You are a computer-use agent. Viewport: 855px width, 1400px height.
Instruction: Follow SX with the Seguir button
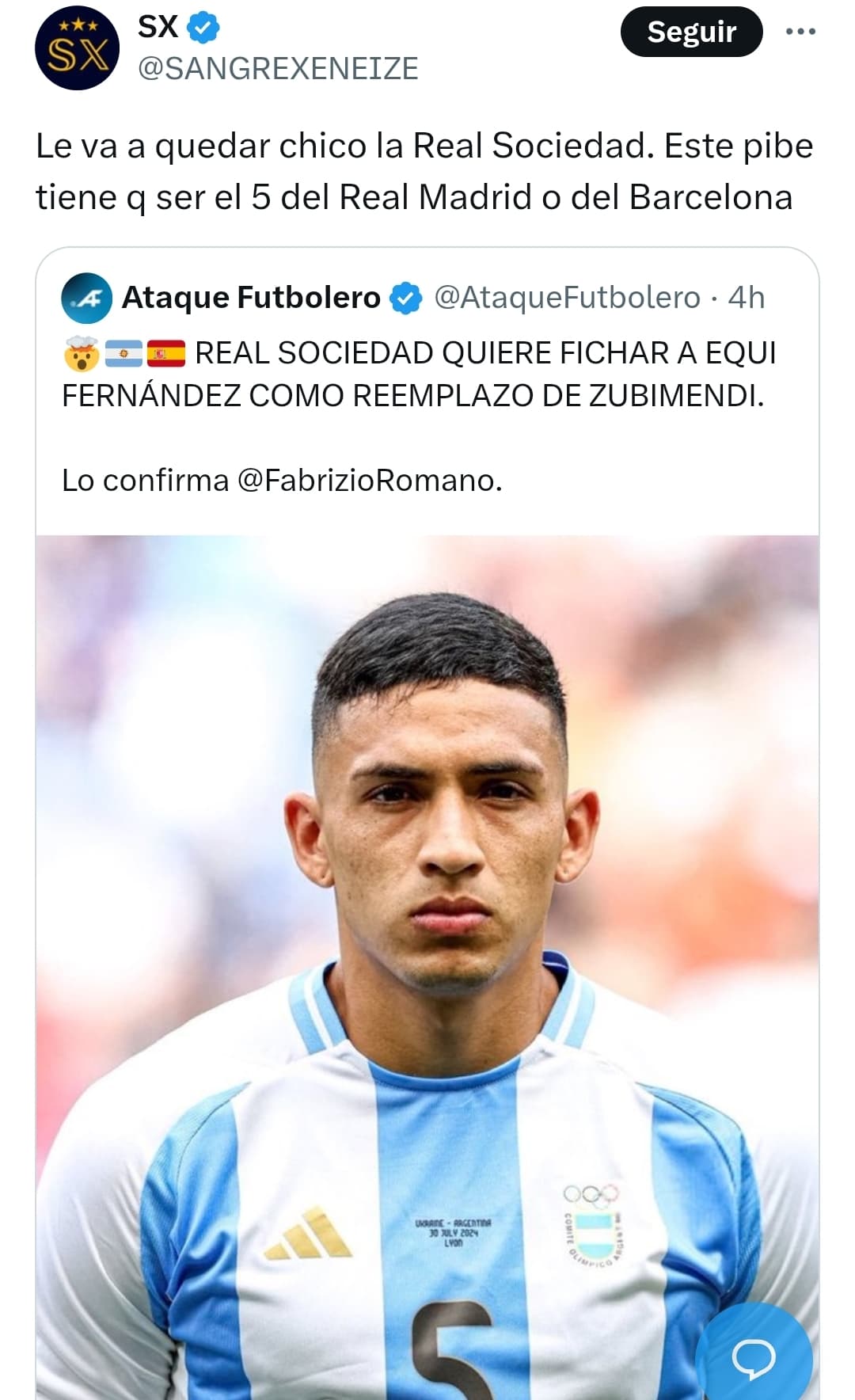(691, 32)
